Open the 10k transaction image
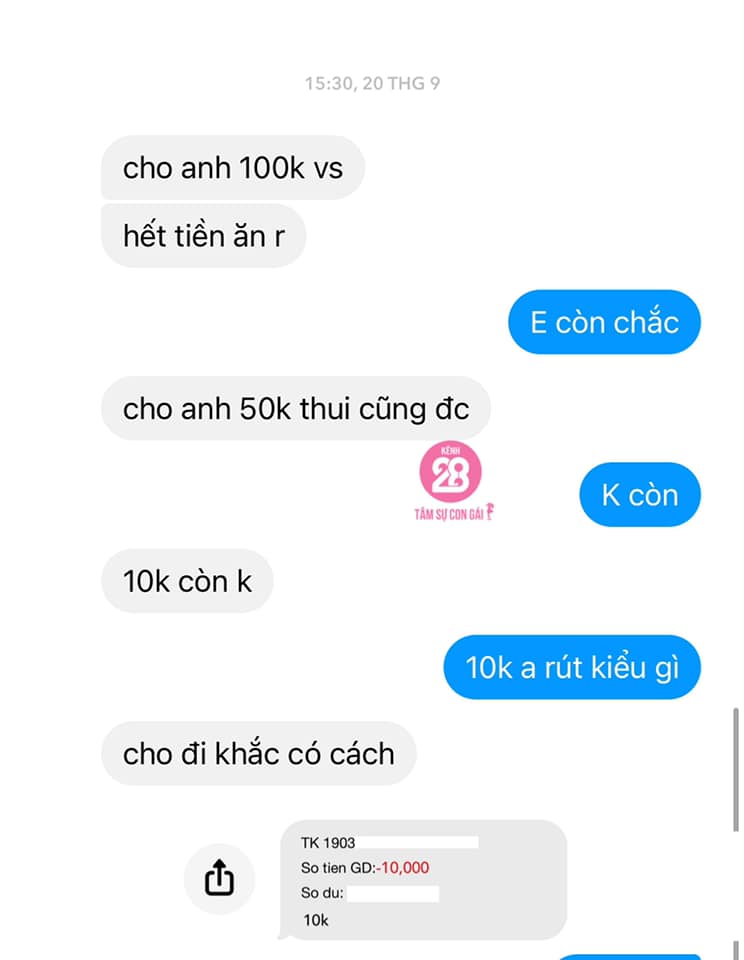 pos(424,879)
